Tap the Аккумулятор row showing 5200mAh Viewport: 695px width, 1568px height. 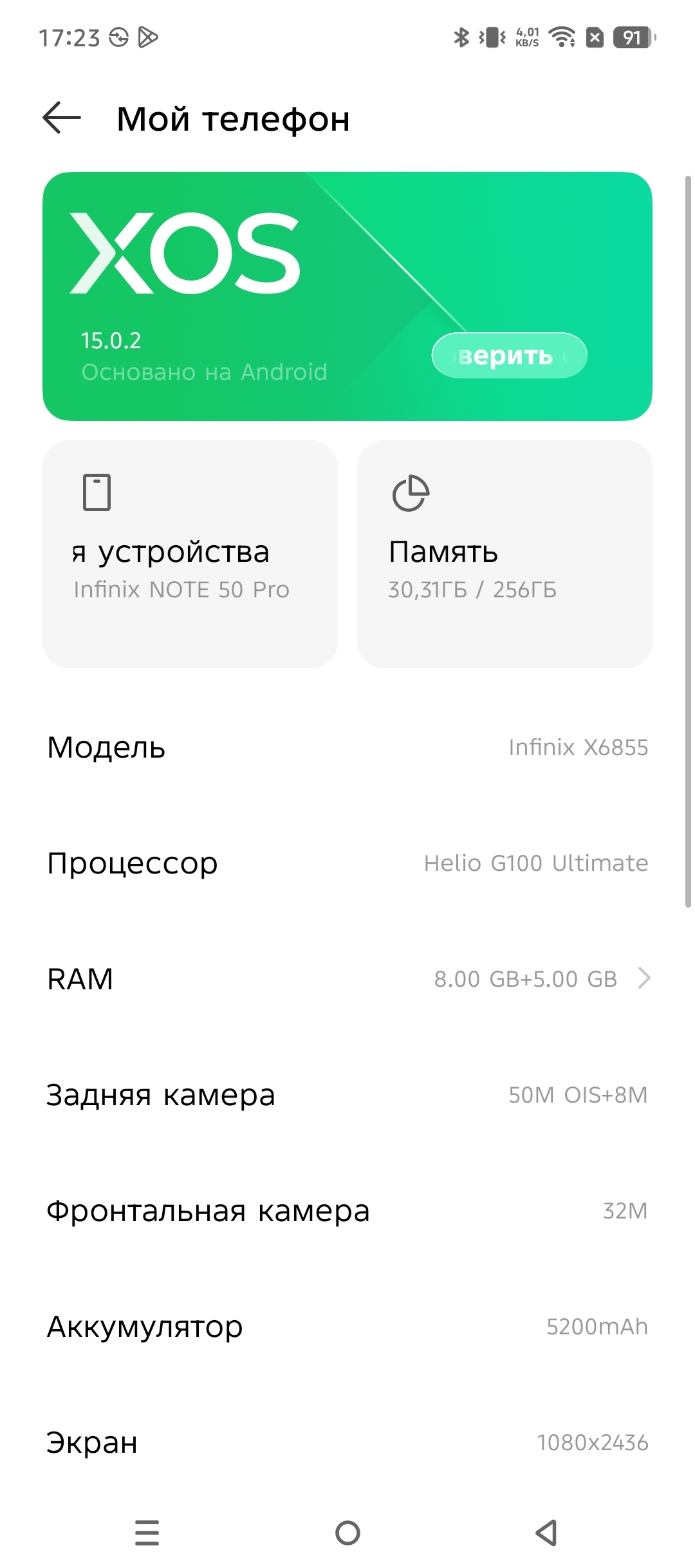pyautogui.click(x=347, y=1326)
